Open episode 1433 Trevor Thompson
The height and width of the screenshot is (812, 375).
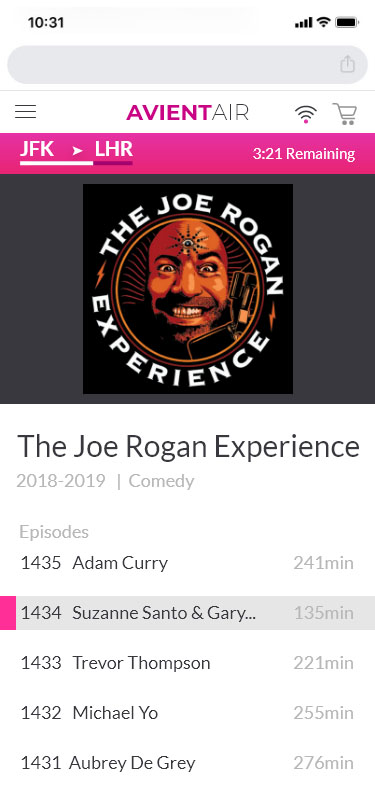188,663
